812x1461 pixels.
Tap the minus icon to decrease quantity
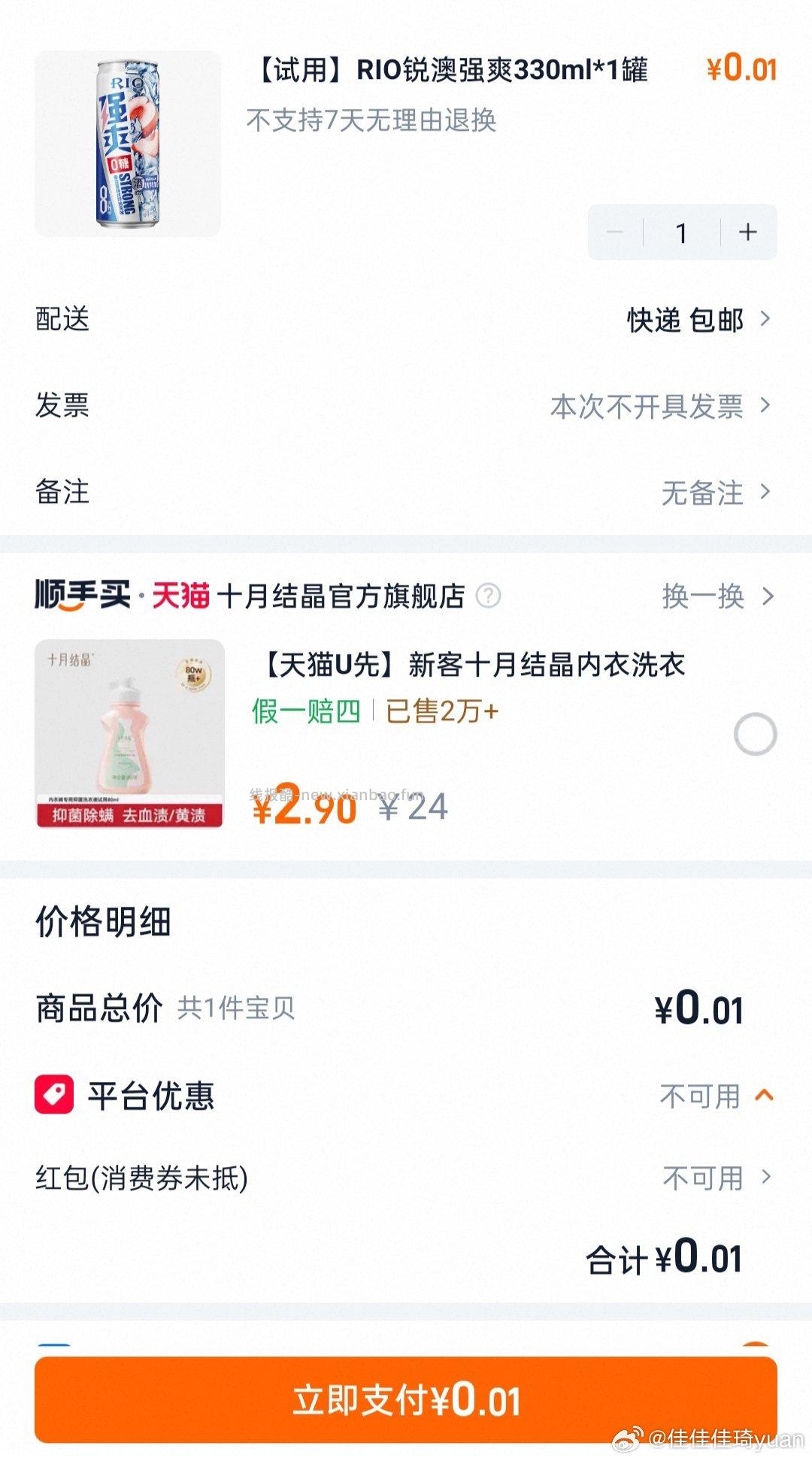(x=614, y=232)
